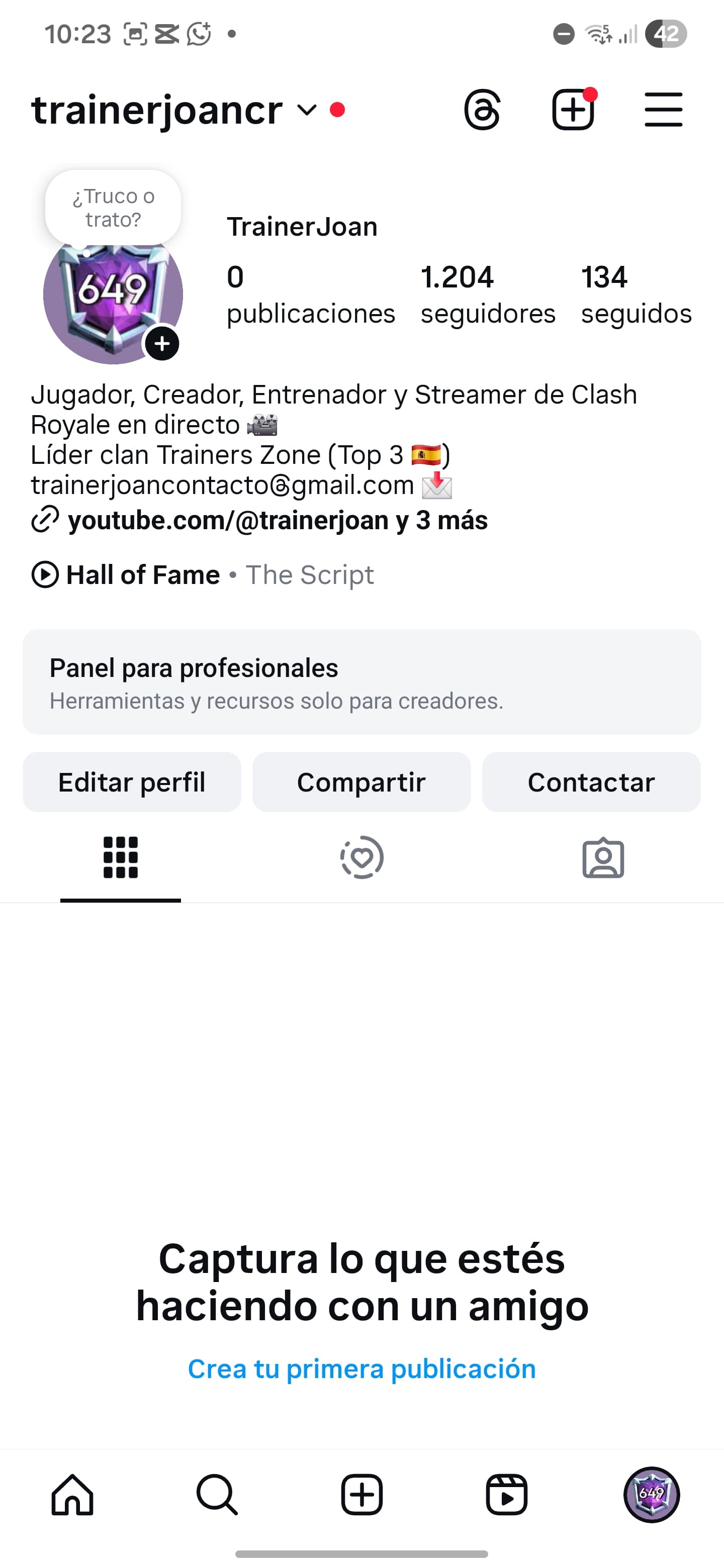Tap the Contactar button
This screenshot has height=1568, width=724.
pyautogui.click(x=591, y=782)
